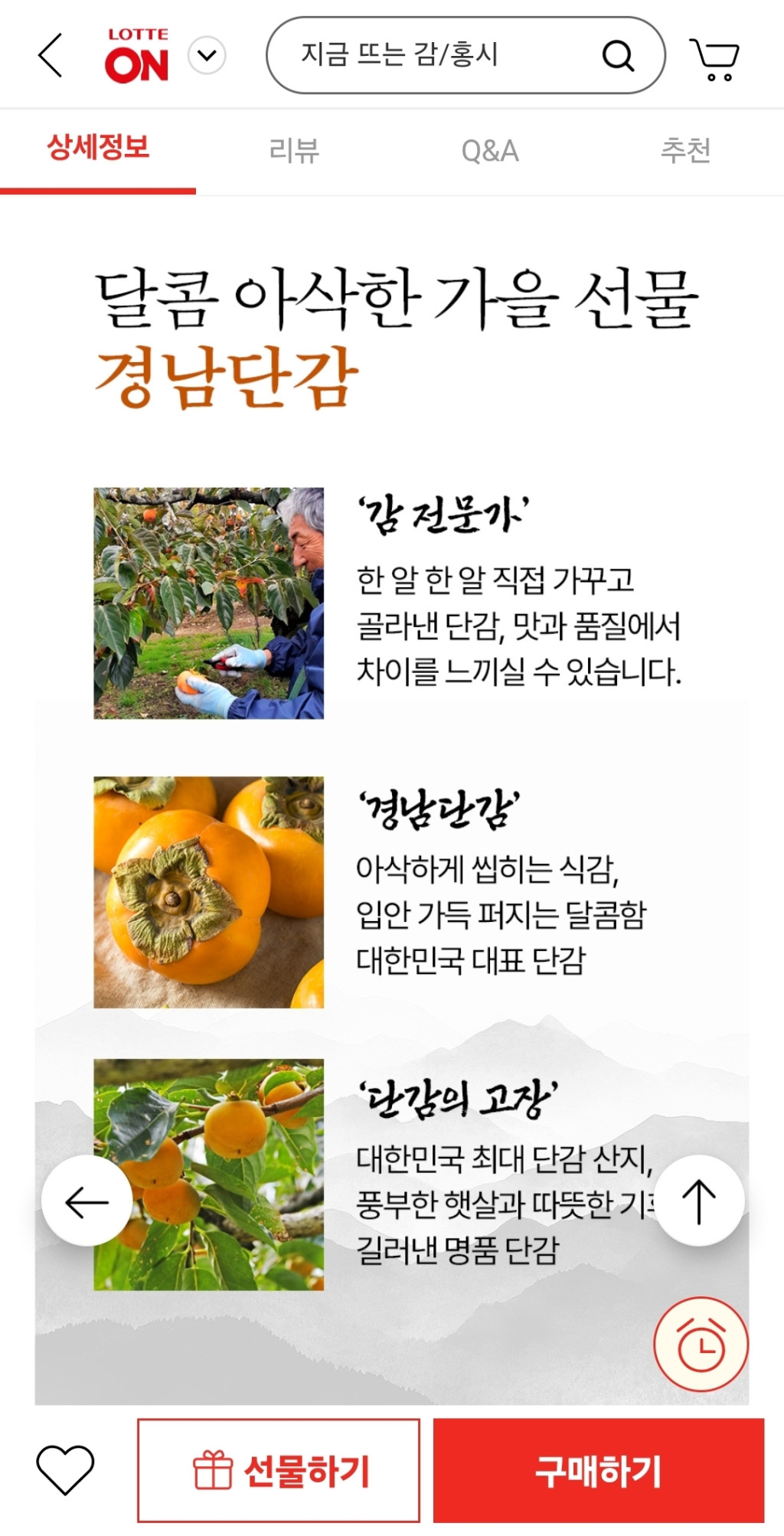
Task: Go back using the header arrow
Action: 51,56
